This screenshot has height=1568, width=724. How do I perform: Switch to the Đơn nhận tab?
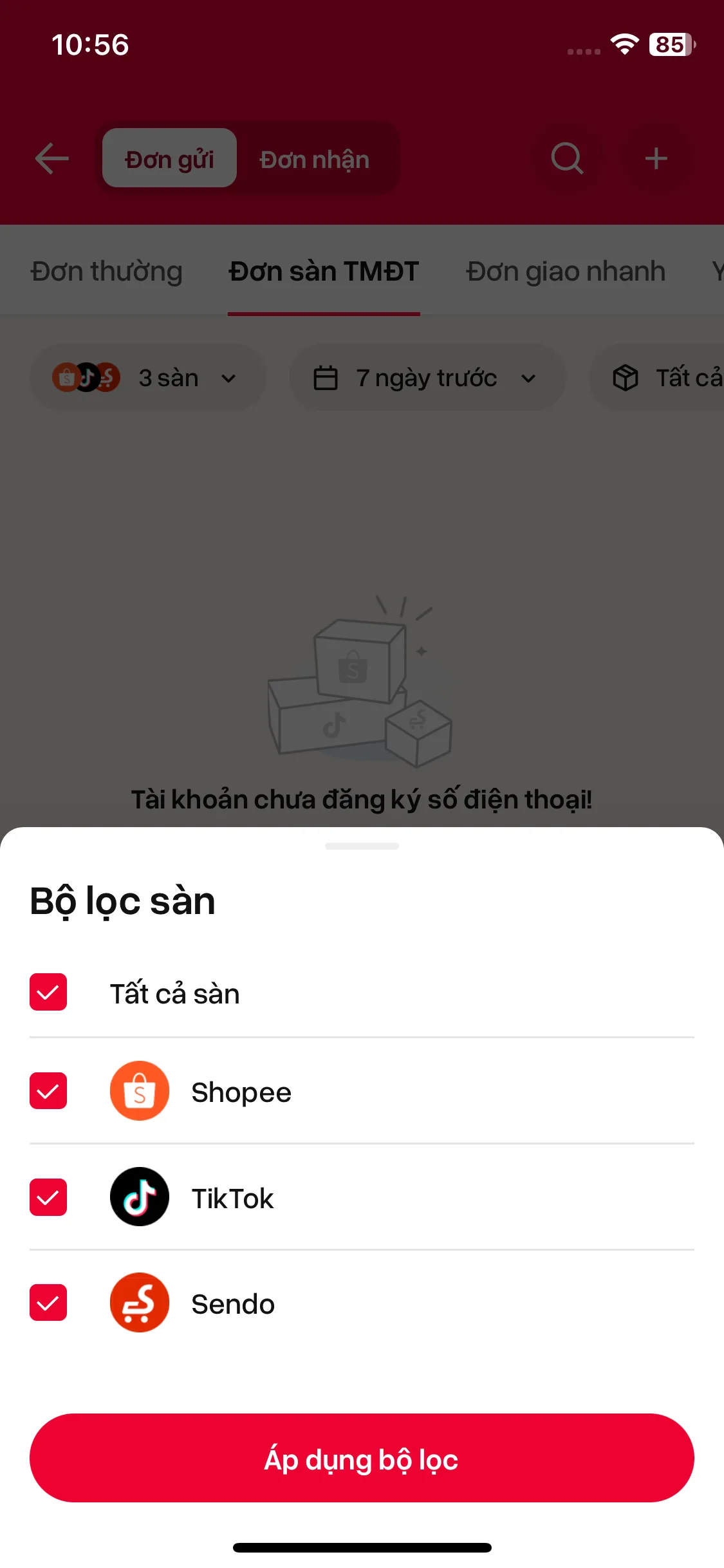[x=314, y=158]
